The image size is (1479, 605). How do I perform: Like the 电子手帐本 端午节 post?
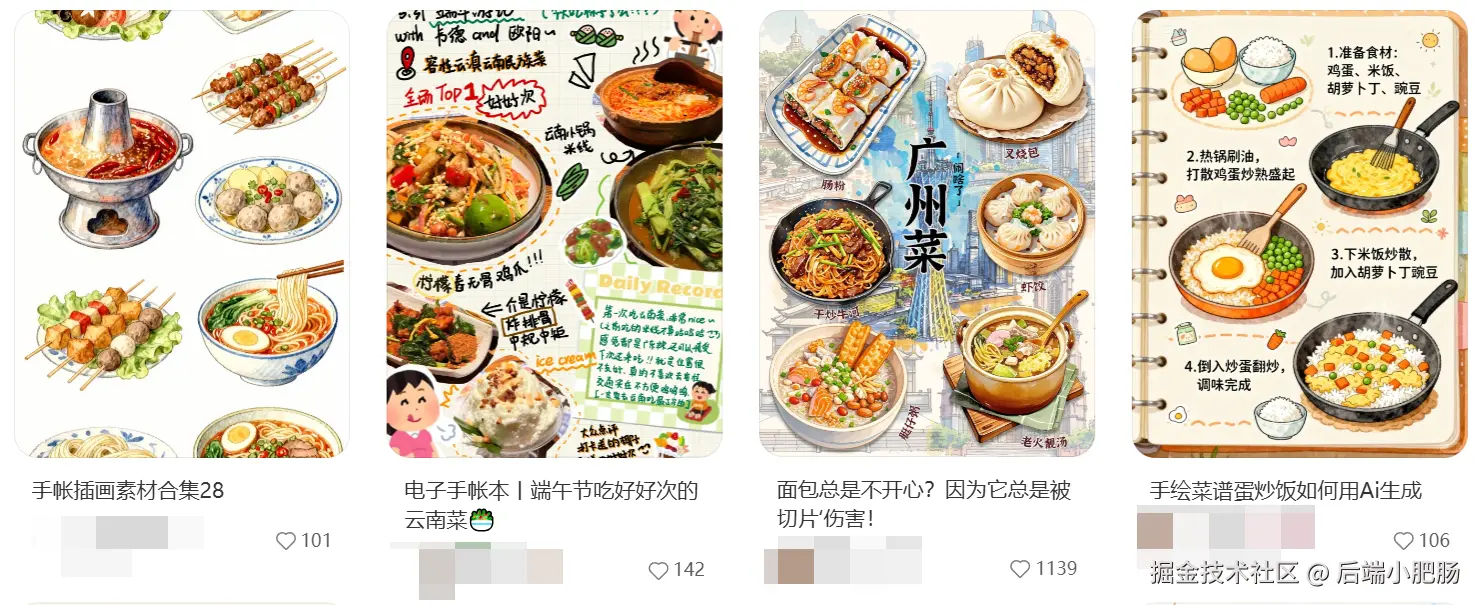point(658,570)
